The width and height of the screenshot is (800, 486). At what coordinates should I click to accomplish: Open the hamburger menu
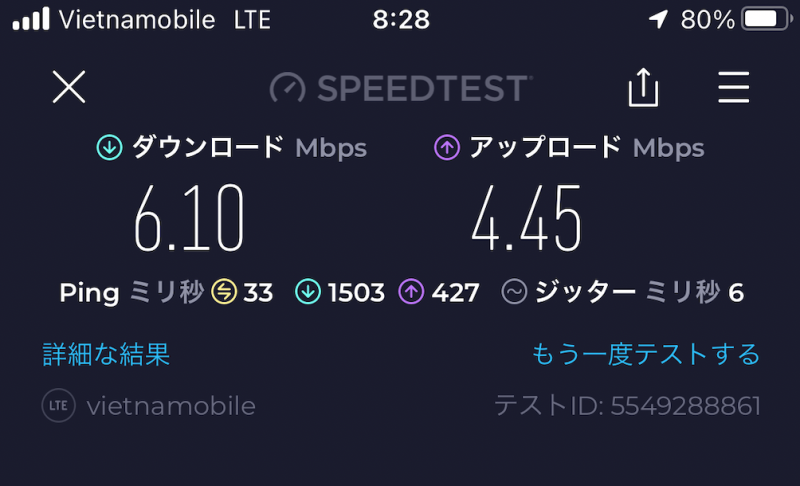(x=734, y=88)
